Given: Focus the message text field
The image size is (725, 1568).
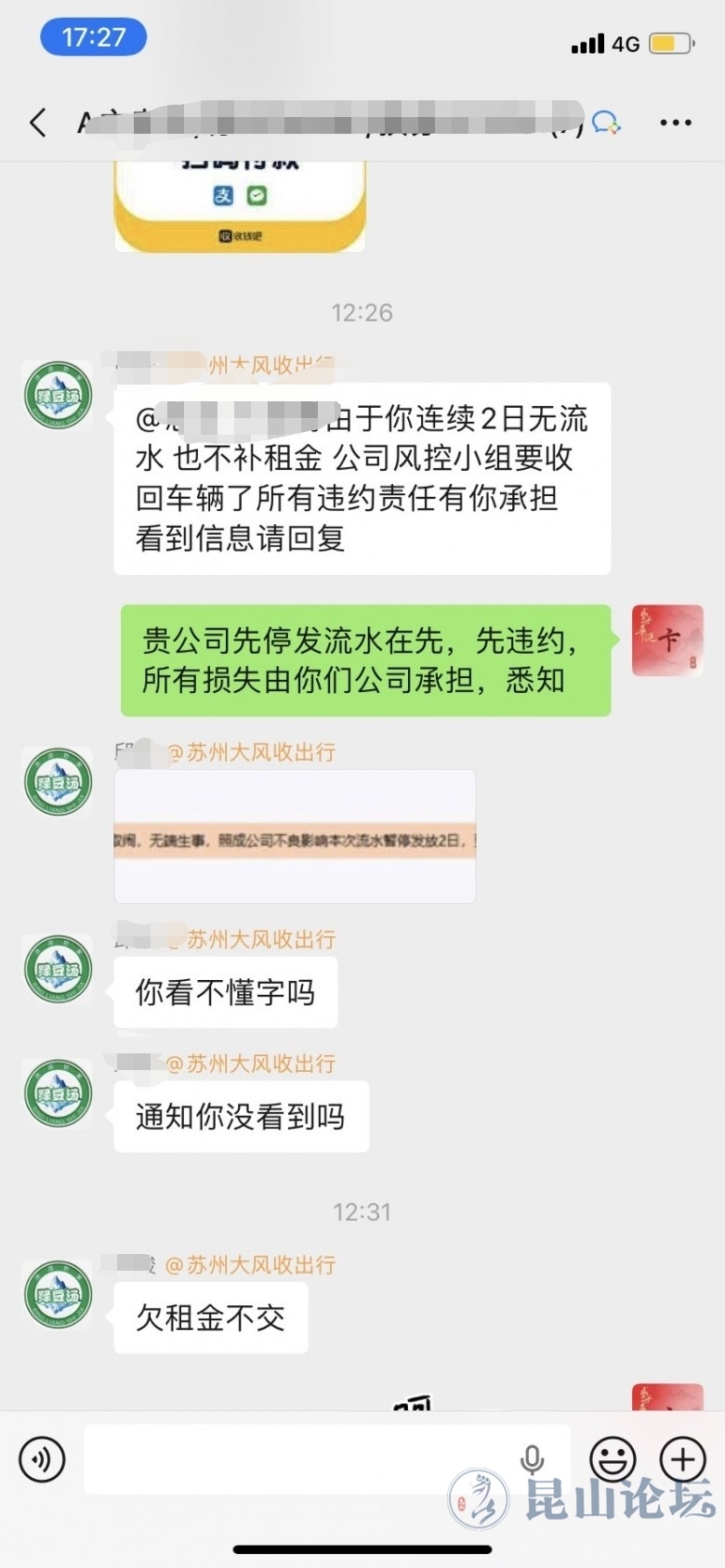Looking at the screenshot, I should tap(297, 1459).
